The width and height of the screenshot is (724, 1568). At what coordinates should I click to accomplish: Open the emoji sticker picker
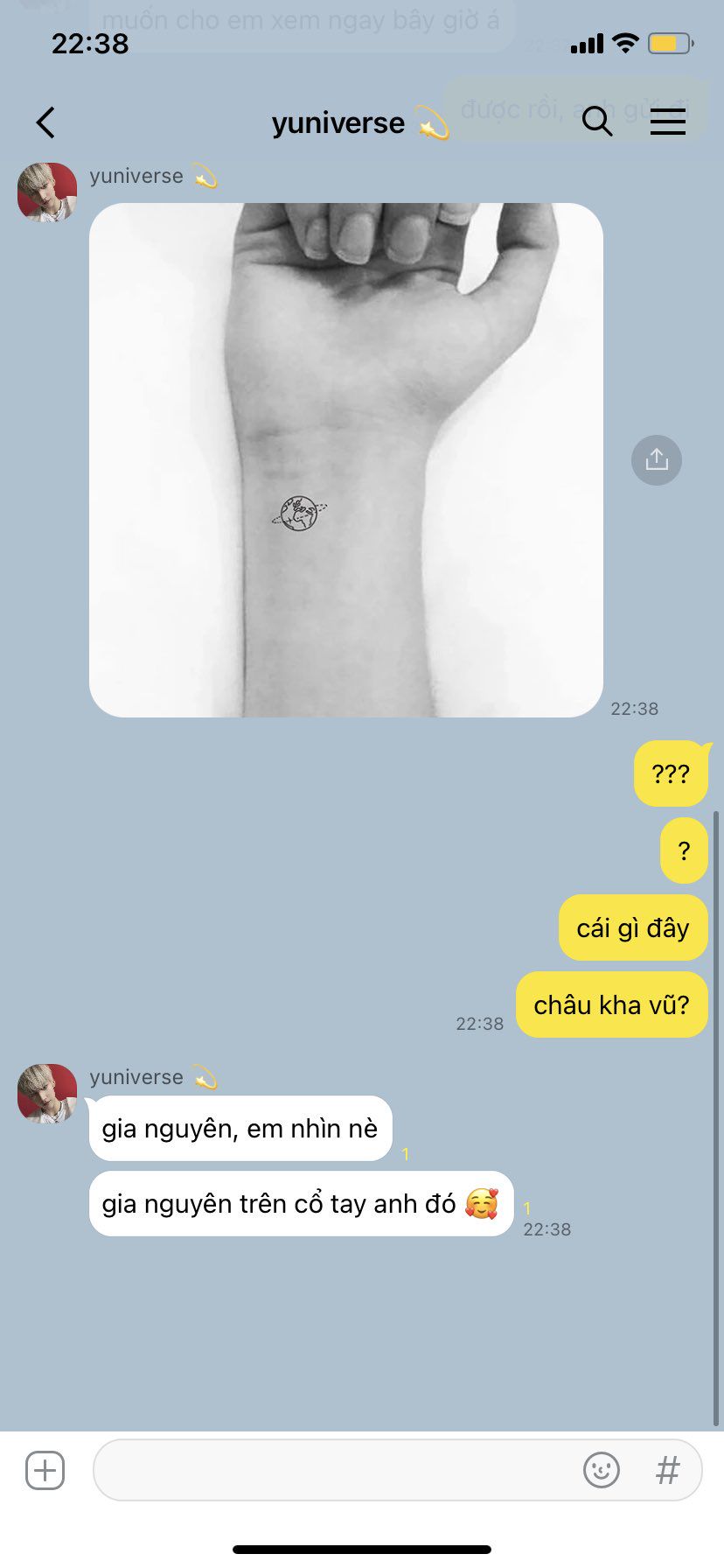click(x=602, y=1470)
